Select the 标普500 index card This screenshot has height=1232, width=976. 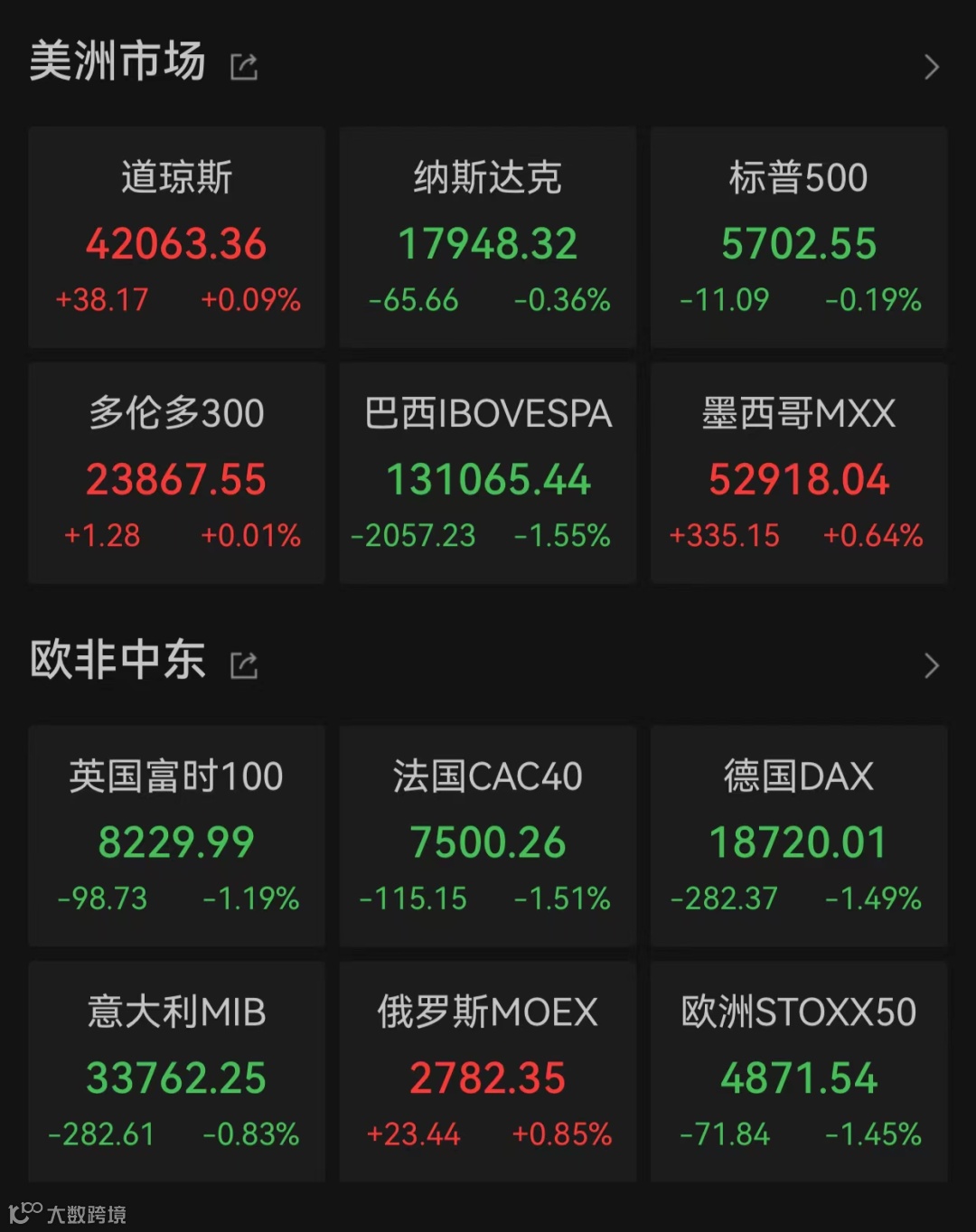tap(799, 237)
